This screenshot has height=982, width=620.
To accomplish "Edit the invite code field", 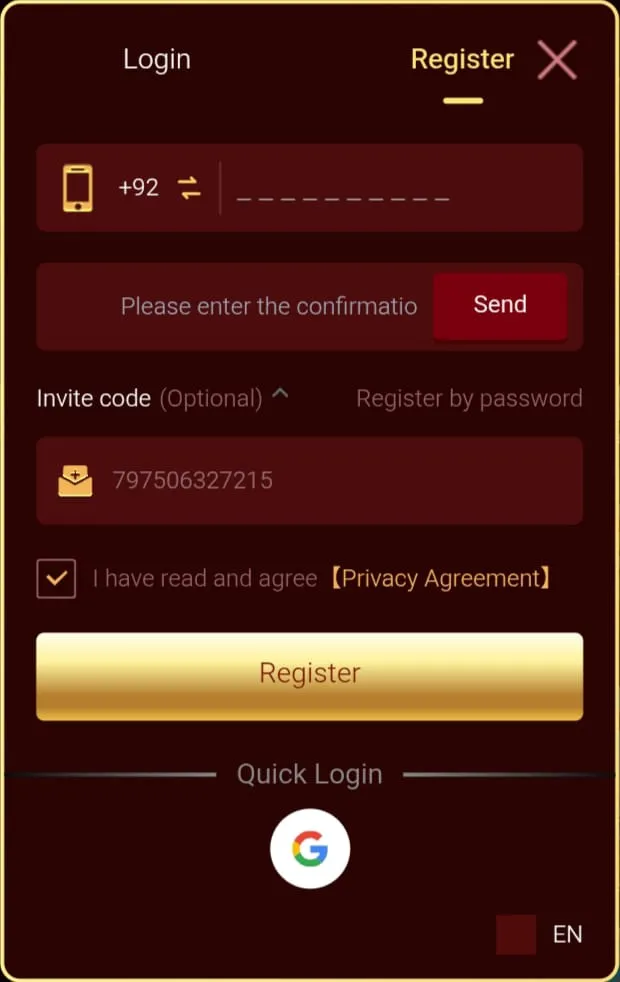I will point(330,481).
